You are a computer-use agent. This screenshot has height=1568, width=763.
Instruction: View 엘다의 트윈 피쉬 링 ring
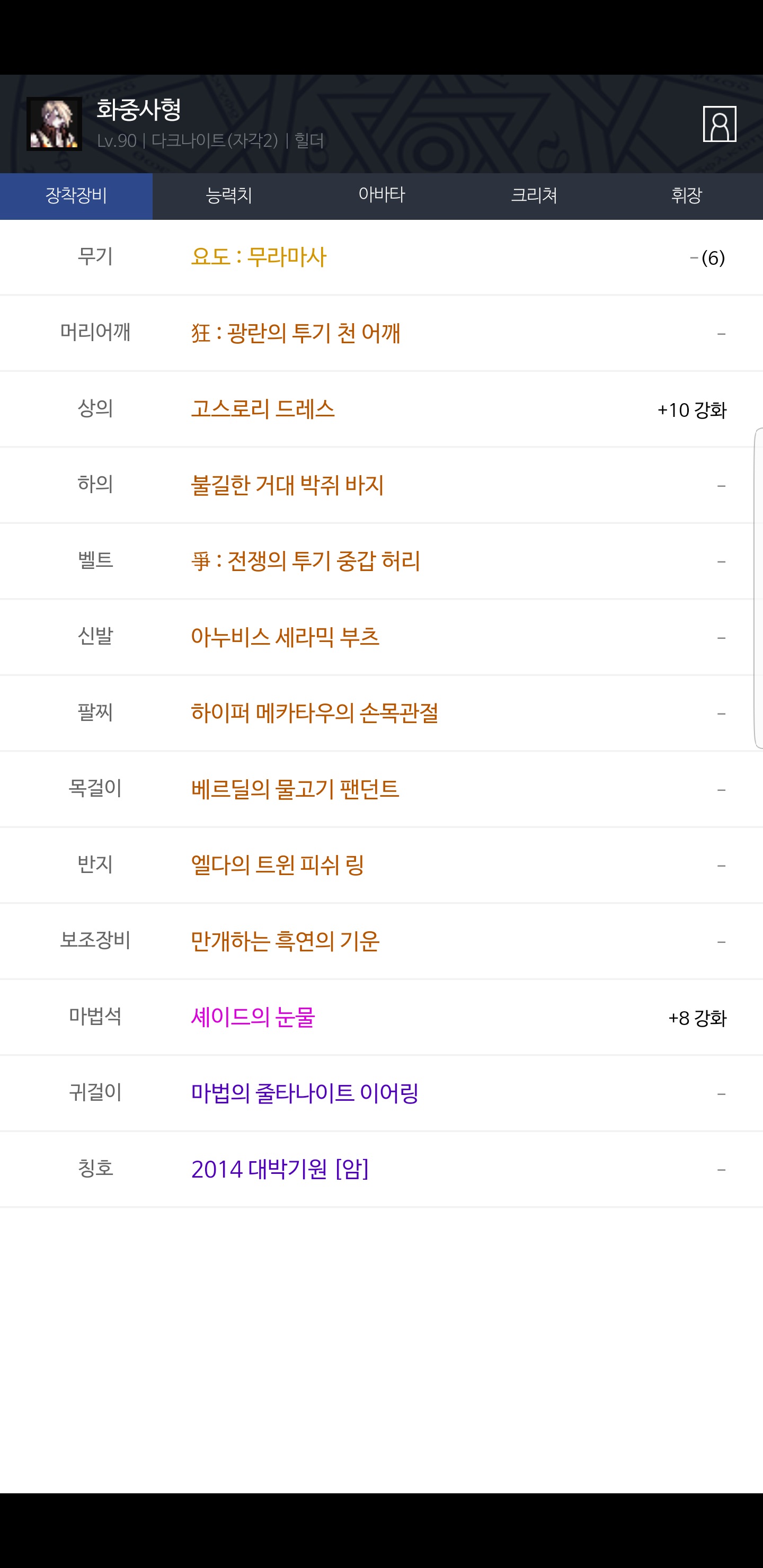coord(278,865)
